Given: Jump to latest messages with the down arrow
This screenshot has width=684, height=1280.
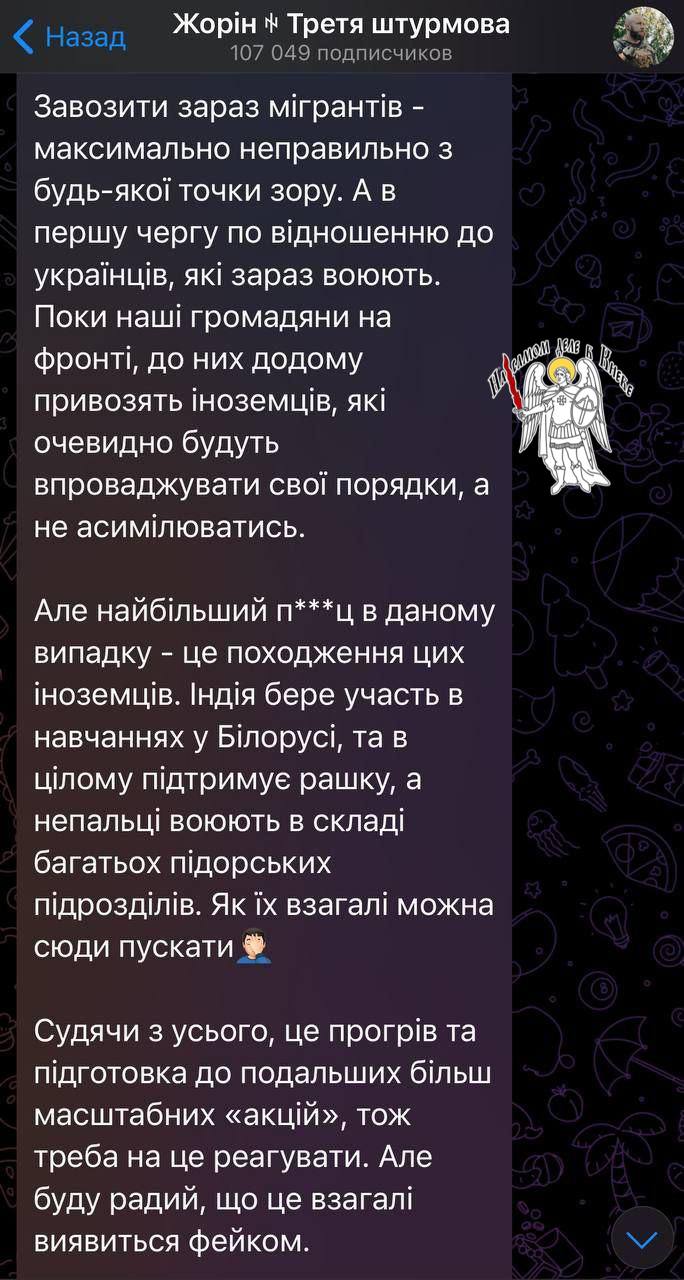Looking at the screenshot, I should click(642, 1239).
